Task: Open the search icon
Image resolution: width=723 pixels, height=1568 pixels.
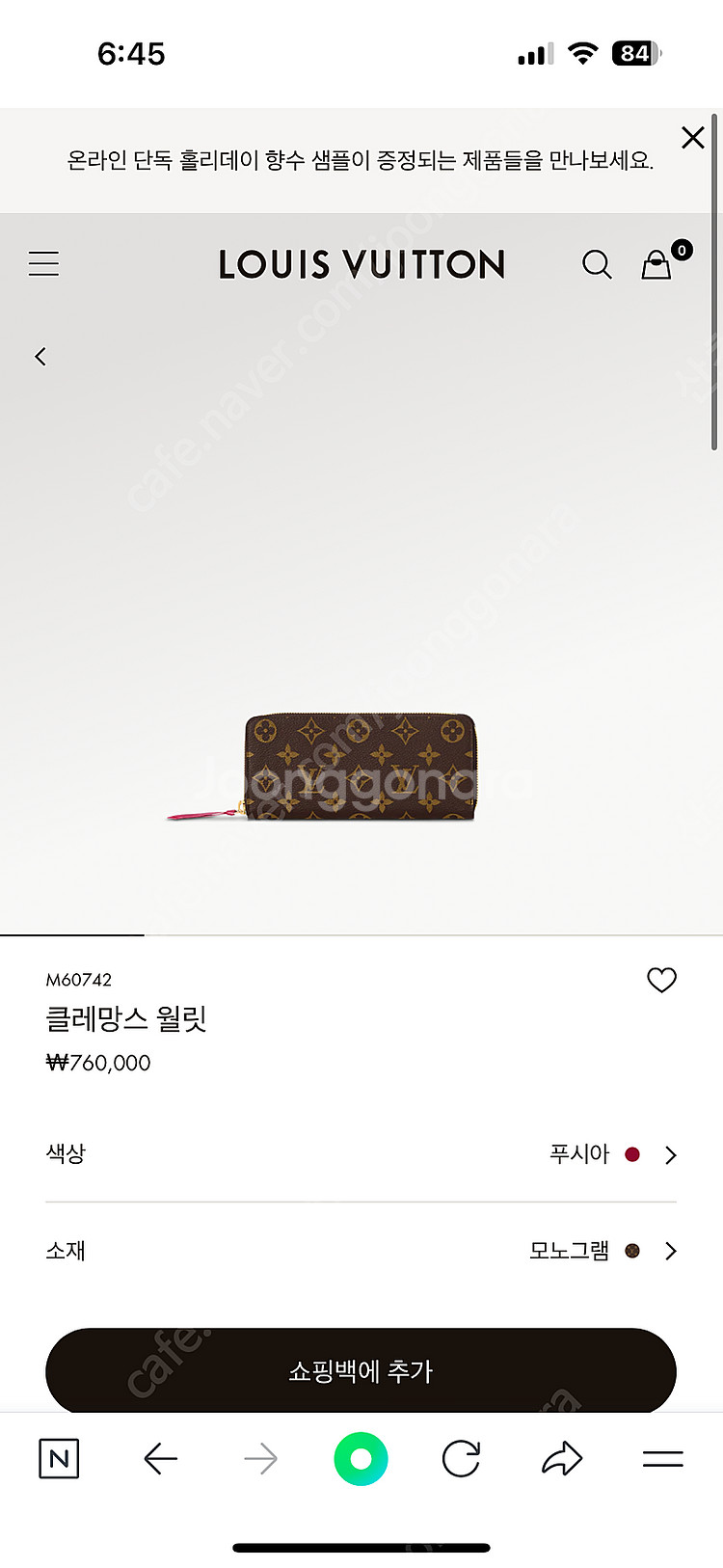Action: click(x=597, y=264)
